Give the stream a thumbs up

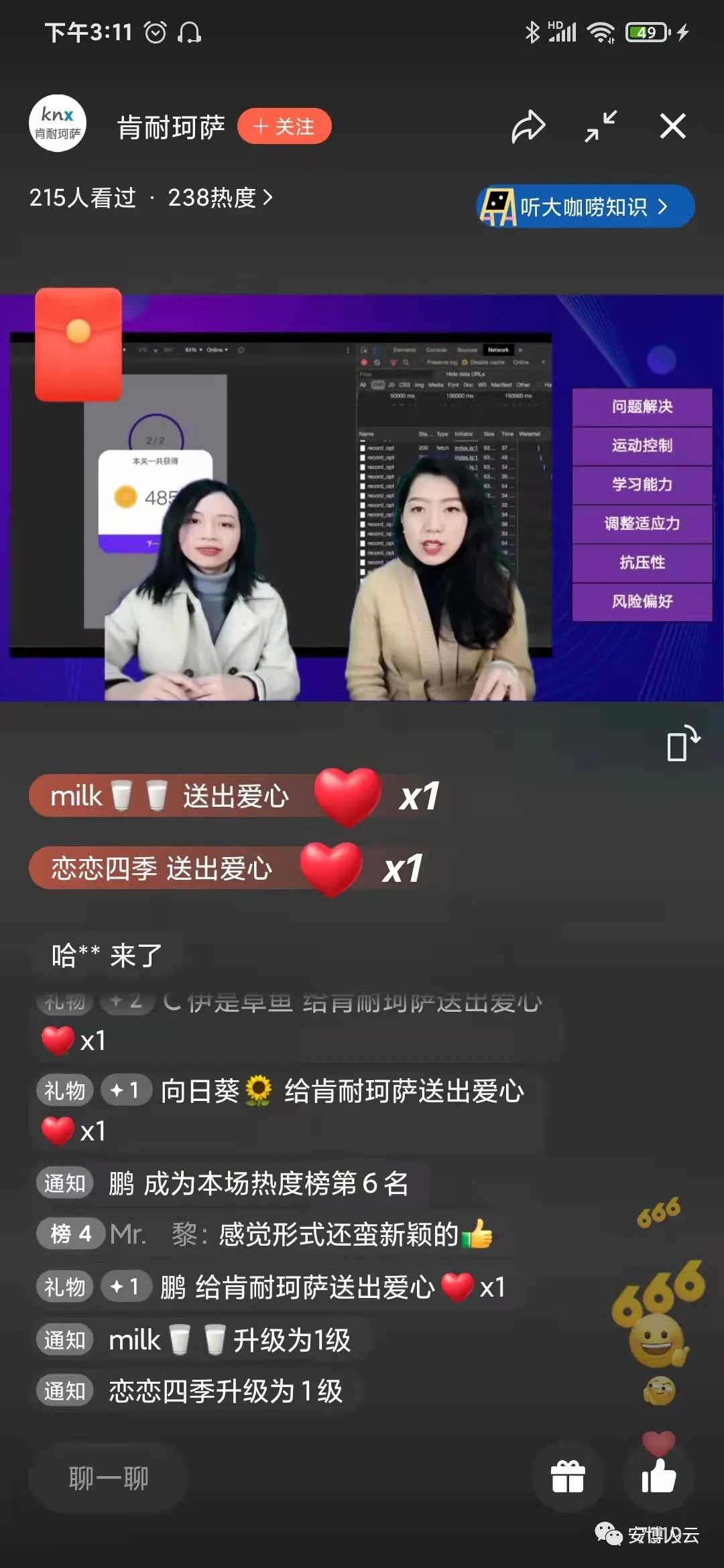tap(658, 1476)
